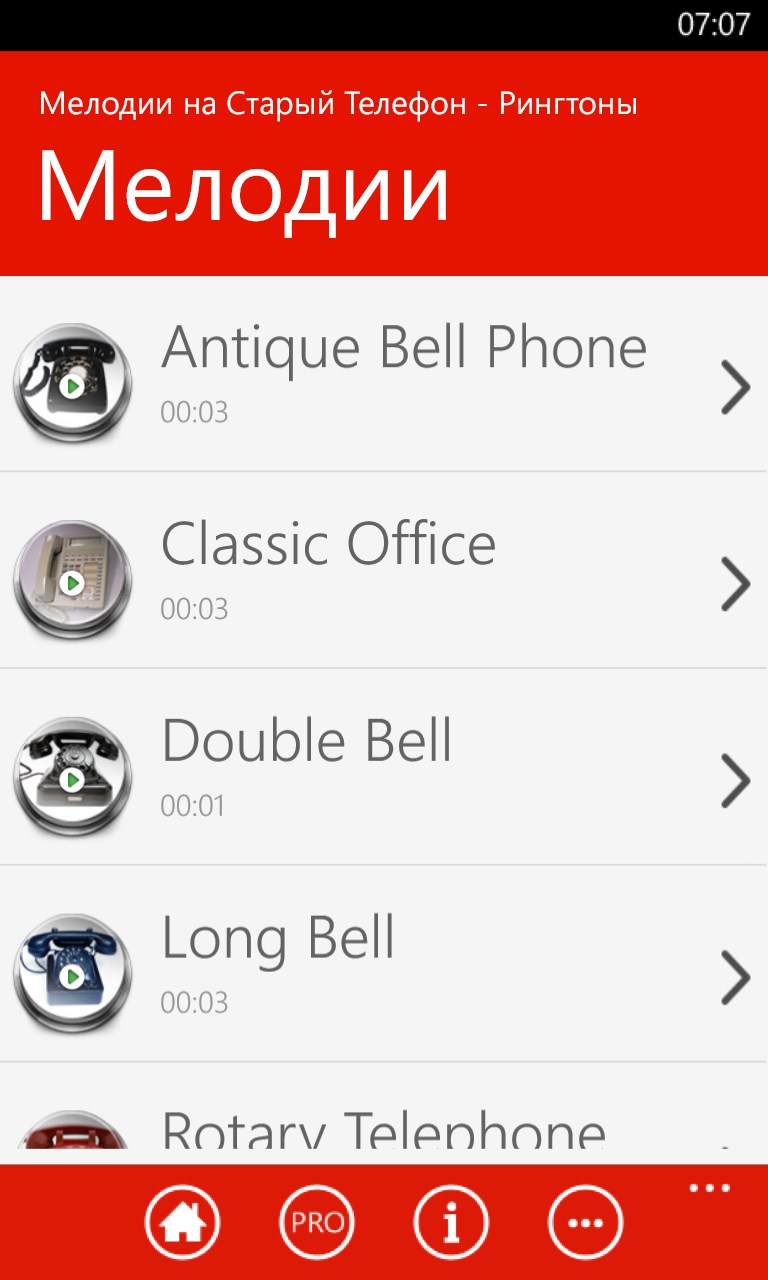
Task: Play the Double Bell ringtone preview
Action: point(72,778)
